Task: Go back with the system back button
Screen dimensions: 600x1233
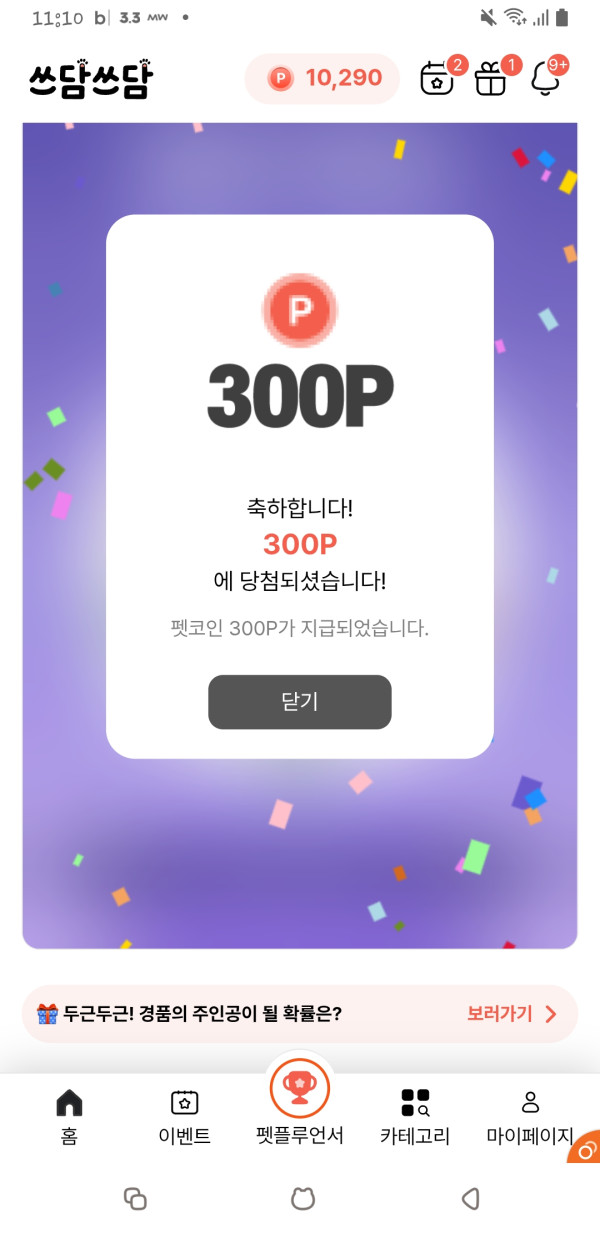Action: coord(469,1198)
